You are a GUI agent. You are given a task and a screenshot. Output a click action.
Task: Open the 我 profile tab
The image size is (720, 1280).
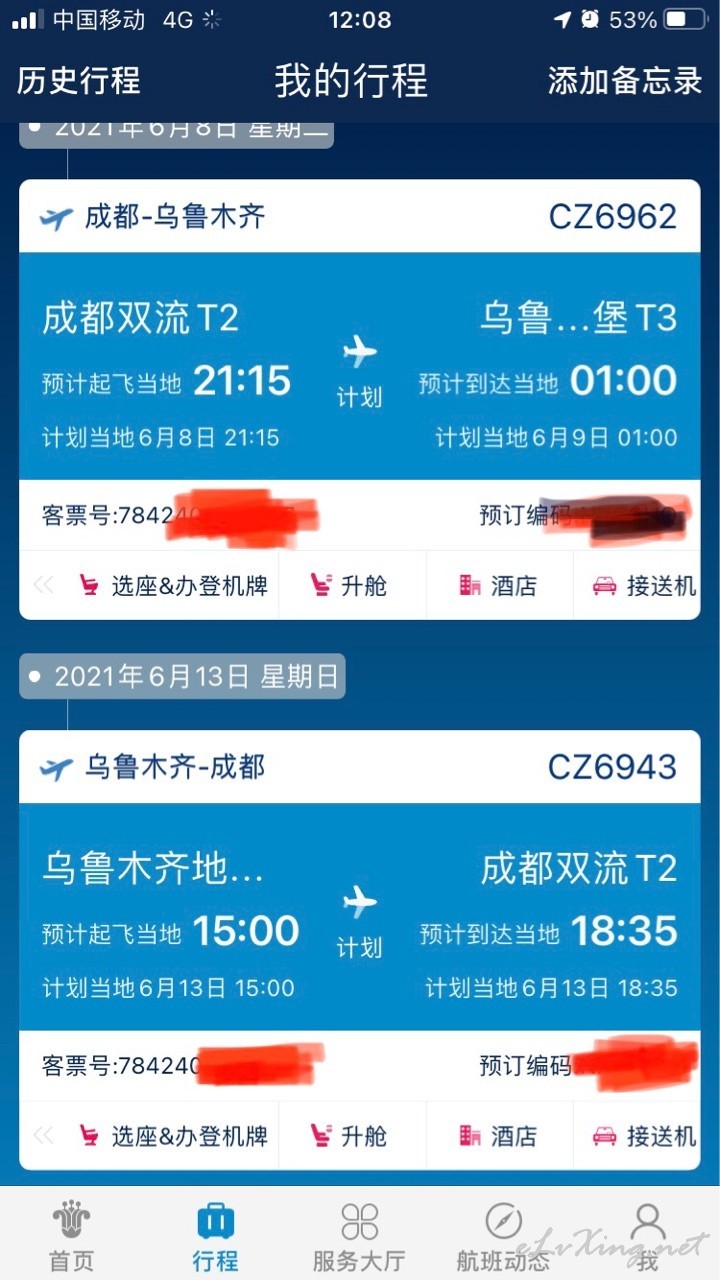648,1236
